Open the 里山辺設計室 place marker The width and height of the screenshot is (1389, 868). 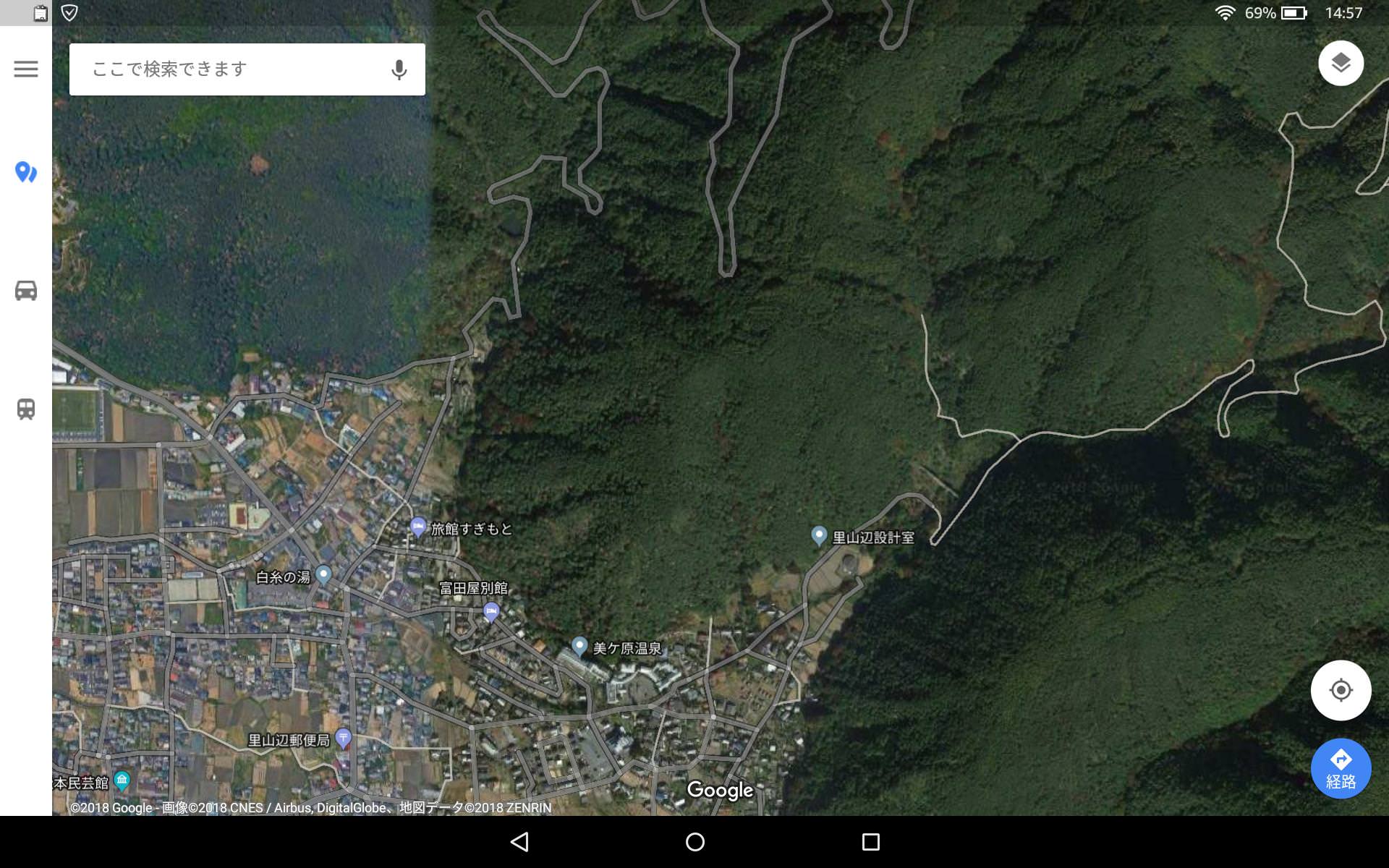819,536
